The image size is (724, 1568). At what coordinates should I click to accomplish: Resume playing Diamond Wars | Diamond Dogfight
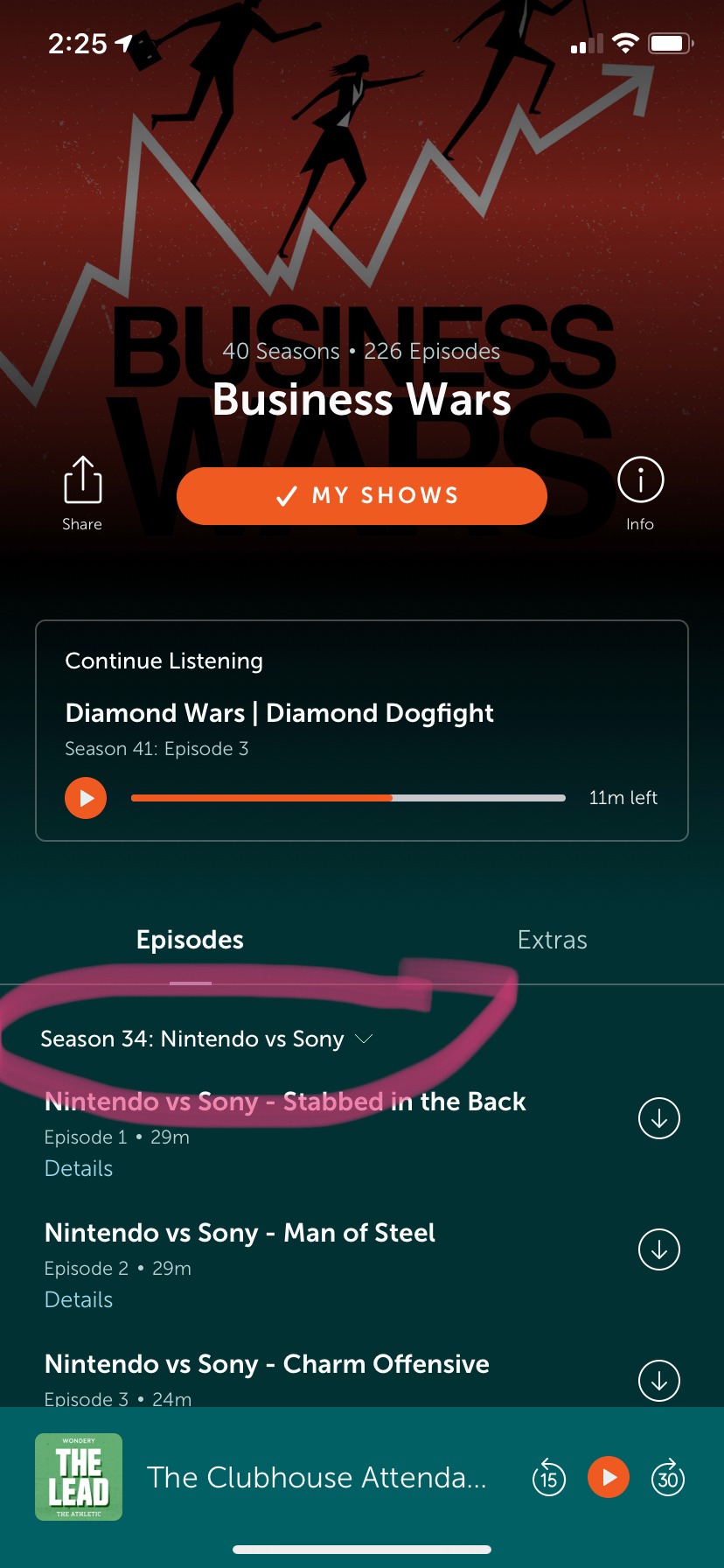point(86,798)
